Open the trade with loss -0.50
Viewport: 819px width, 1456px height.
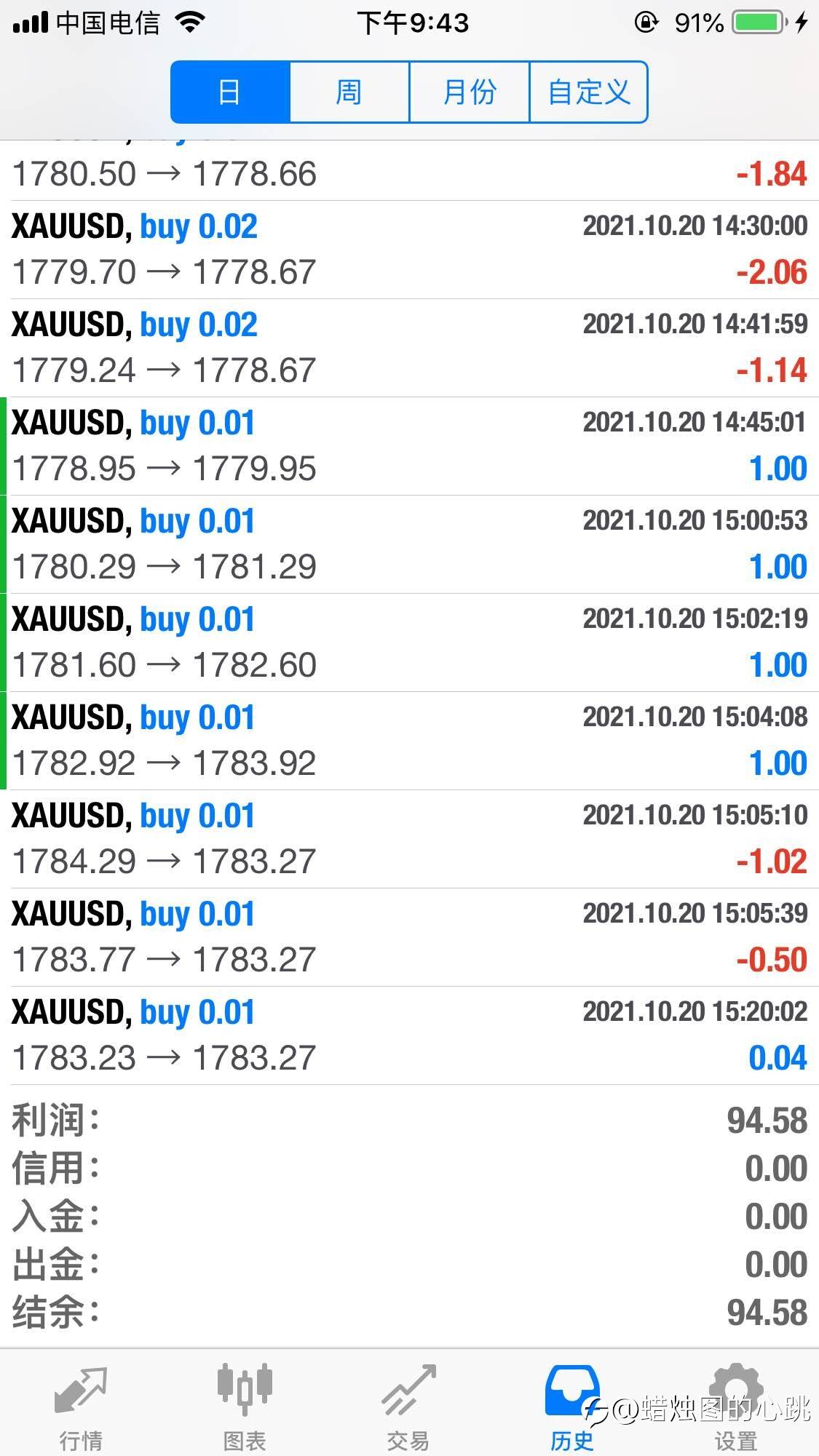click(x=409, y=937)
